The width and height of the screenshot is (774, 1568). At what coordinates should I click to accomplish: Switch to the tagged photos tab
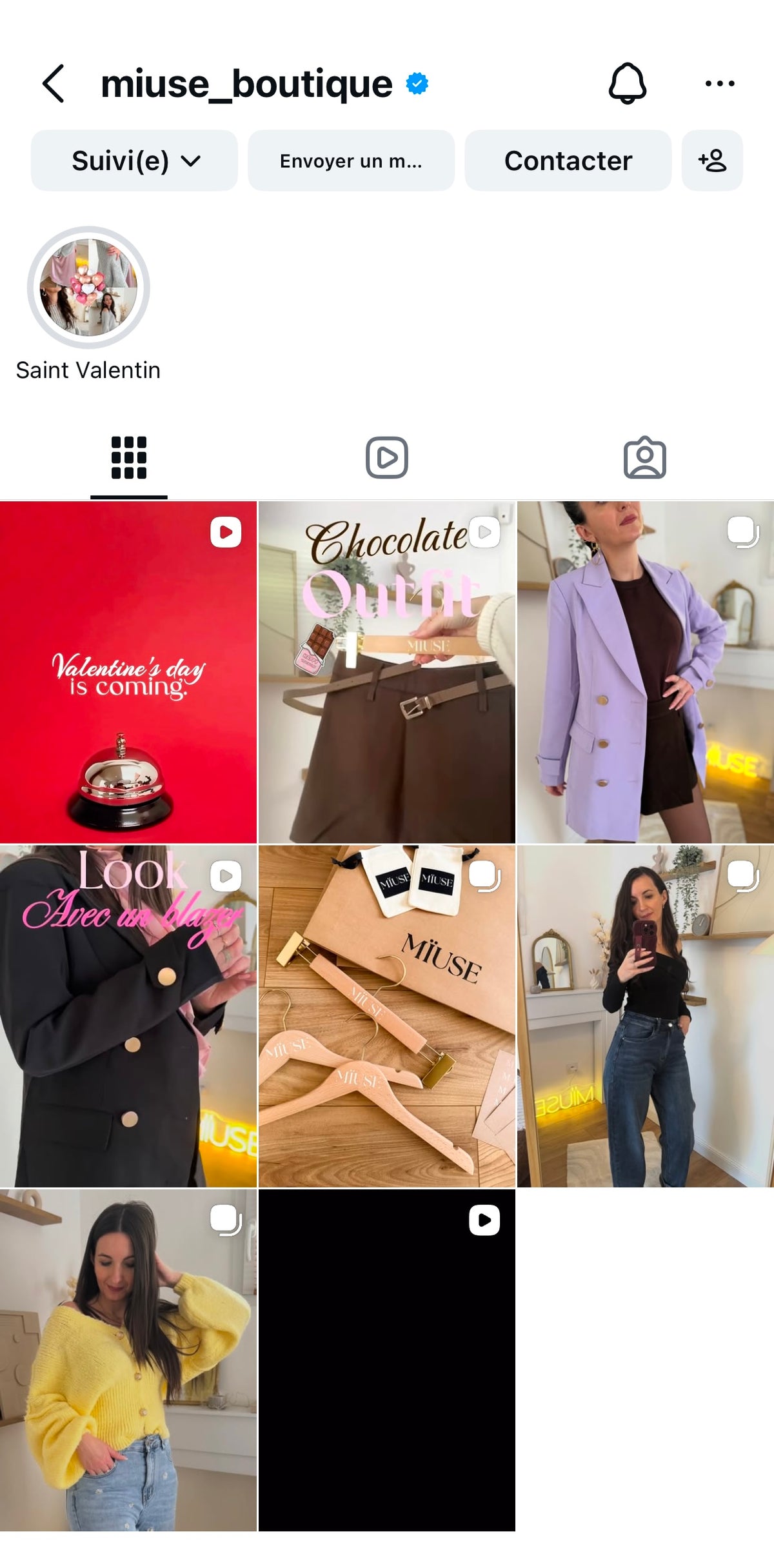click(x=644, y=458)
